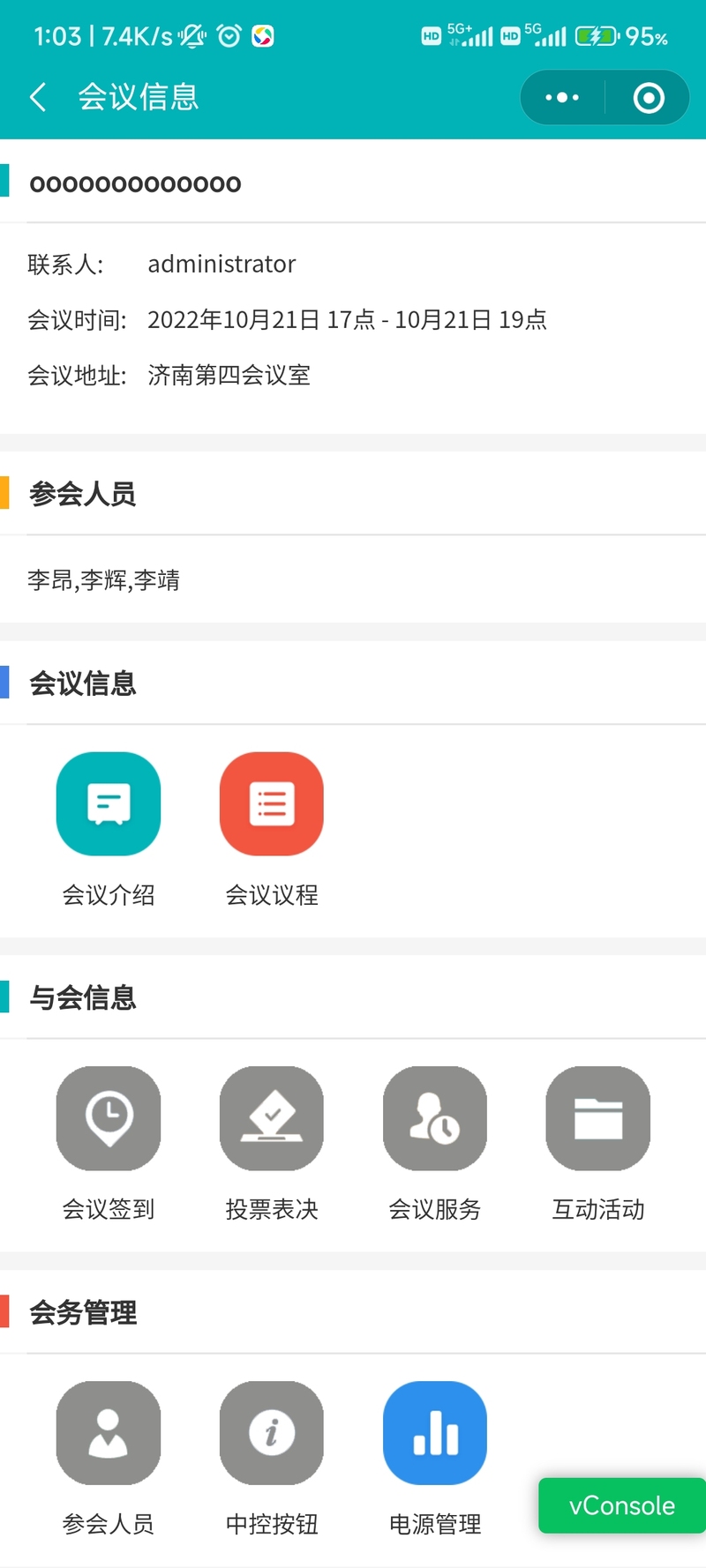Open 电源管理 power management
The image size is (706, 1568).
[x=435, y=1433]
